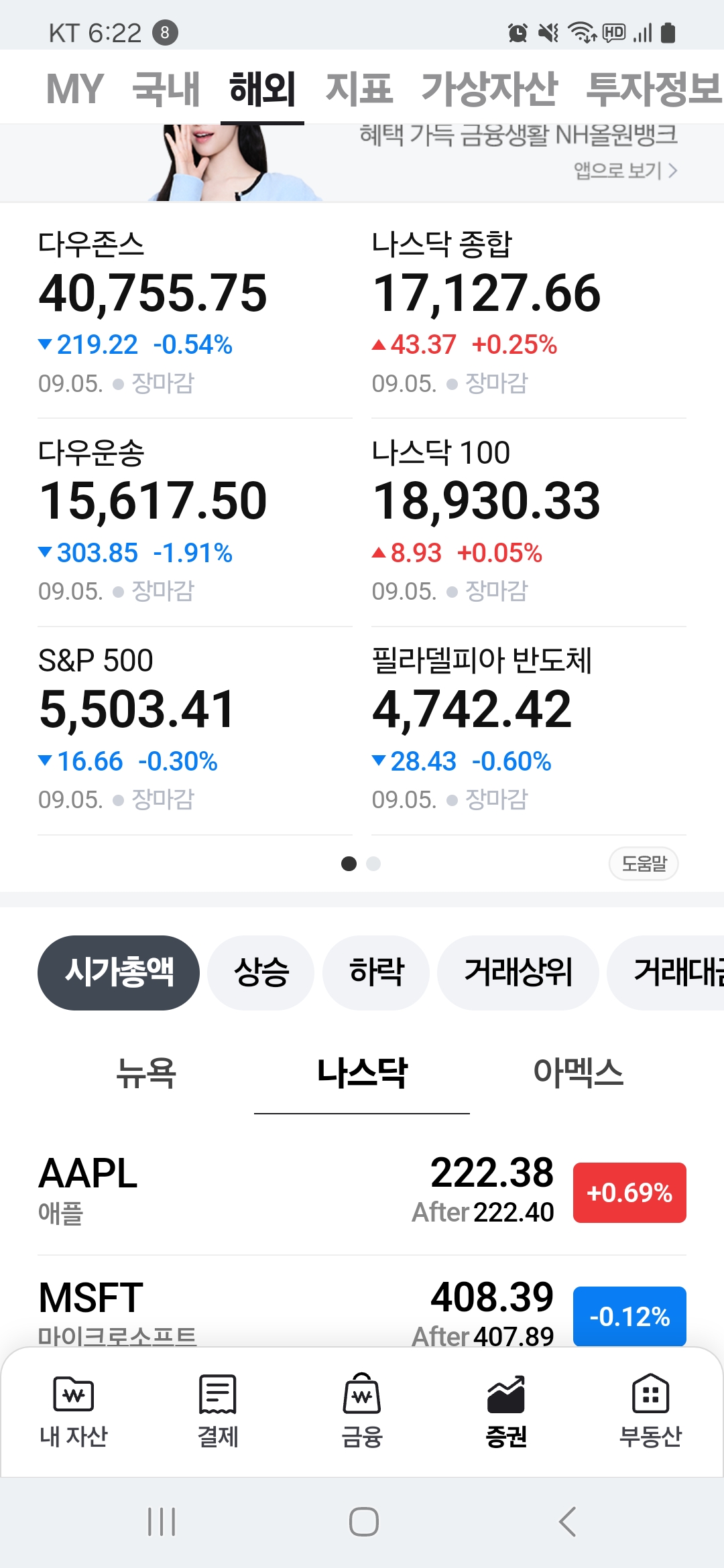Choose the 거래상위 filter chip

pyautogui.click(x=518, y=972)
